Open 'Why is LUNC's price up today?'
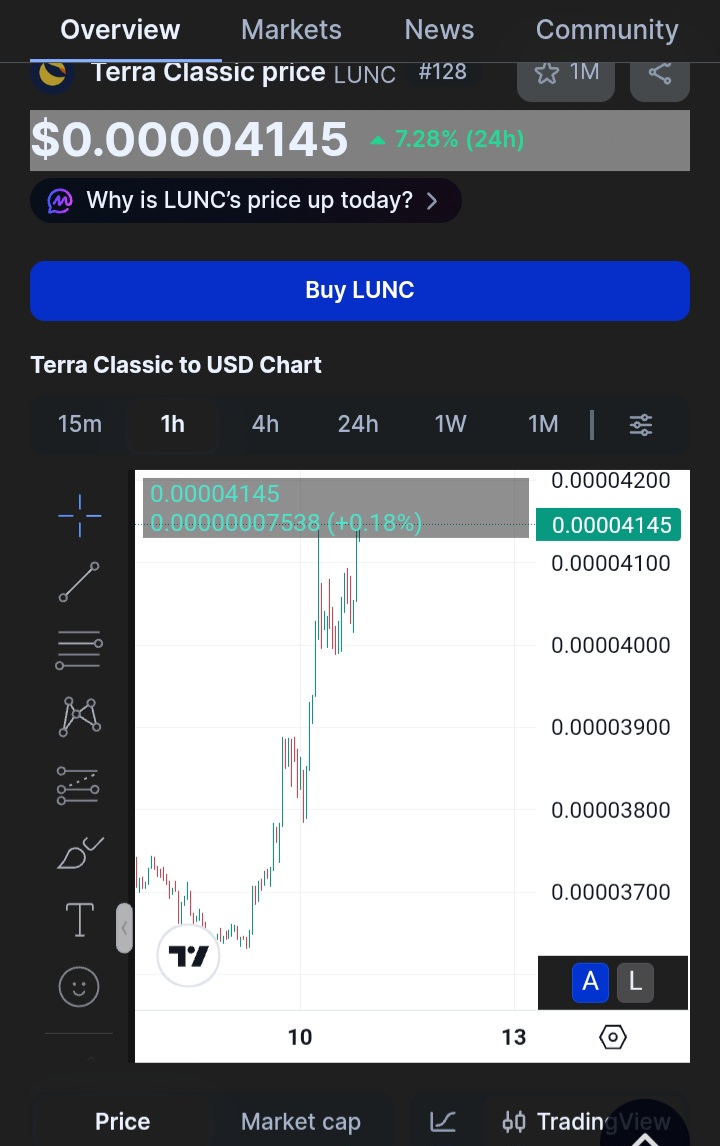This screenshot has height=1146, width=720. [246, 201]
